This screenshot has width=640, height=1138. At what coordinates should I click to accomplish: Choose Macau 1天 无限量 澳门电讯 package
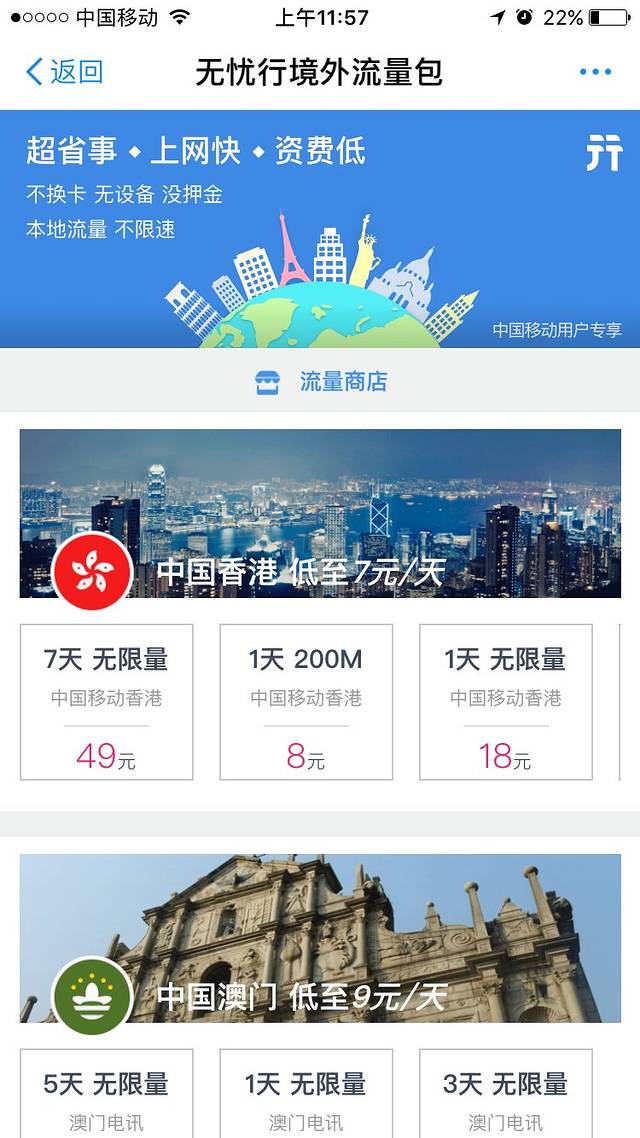coord(306,1094)
